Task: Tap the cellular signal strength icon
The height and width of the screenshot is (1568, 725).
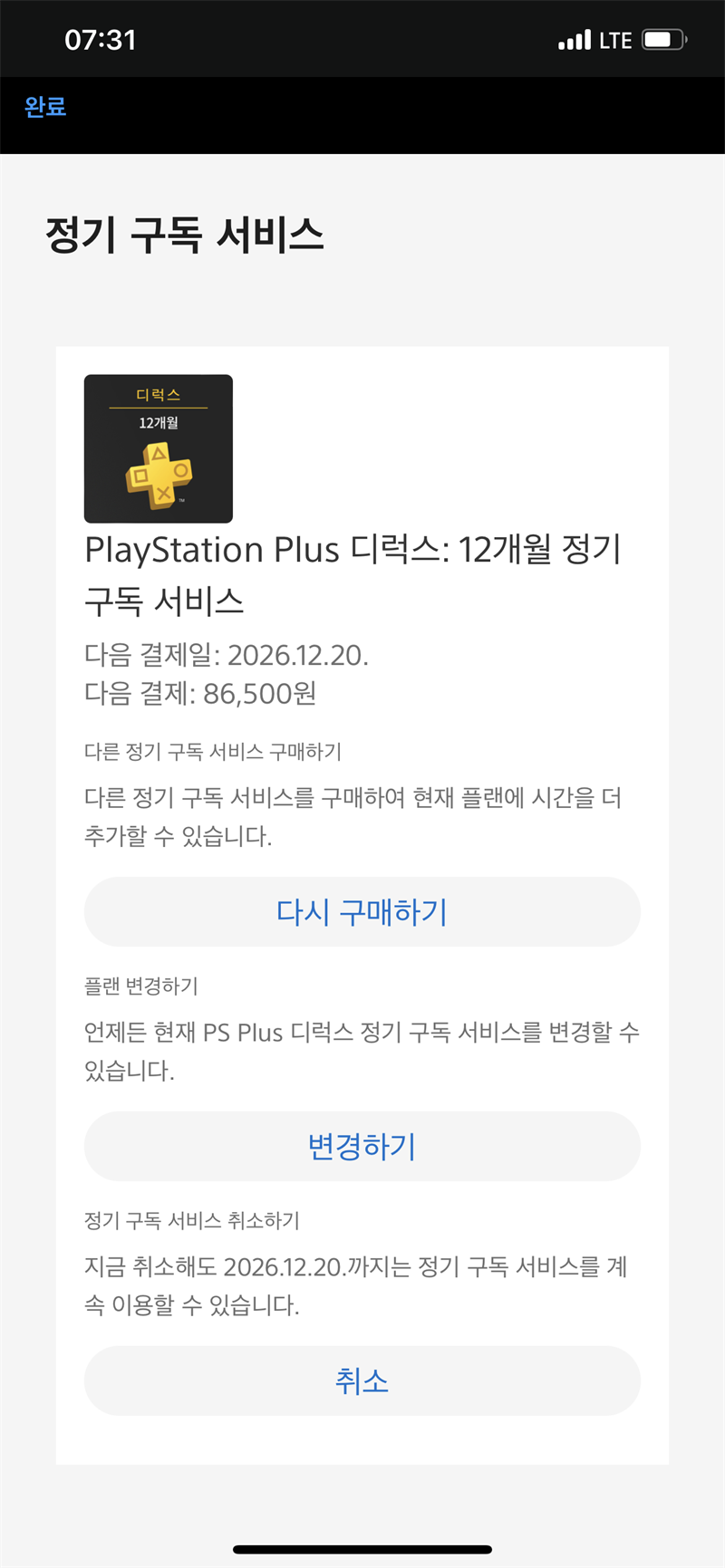Action: click(x=572, y=39)
